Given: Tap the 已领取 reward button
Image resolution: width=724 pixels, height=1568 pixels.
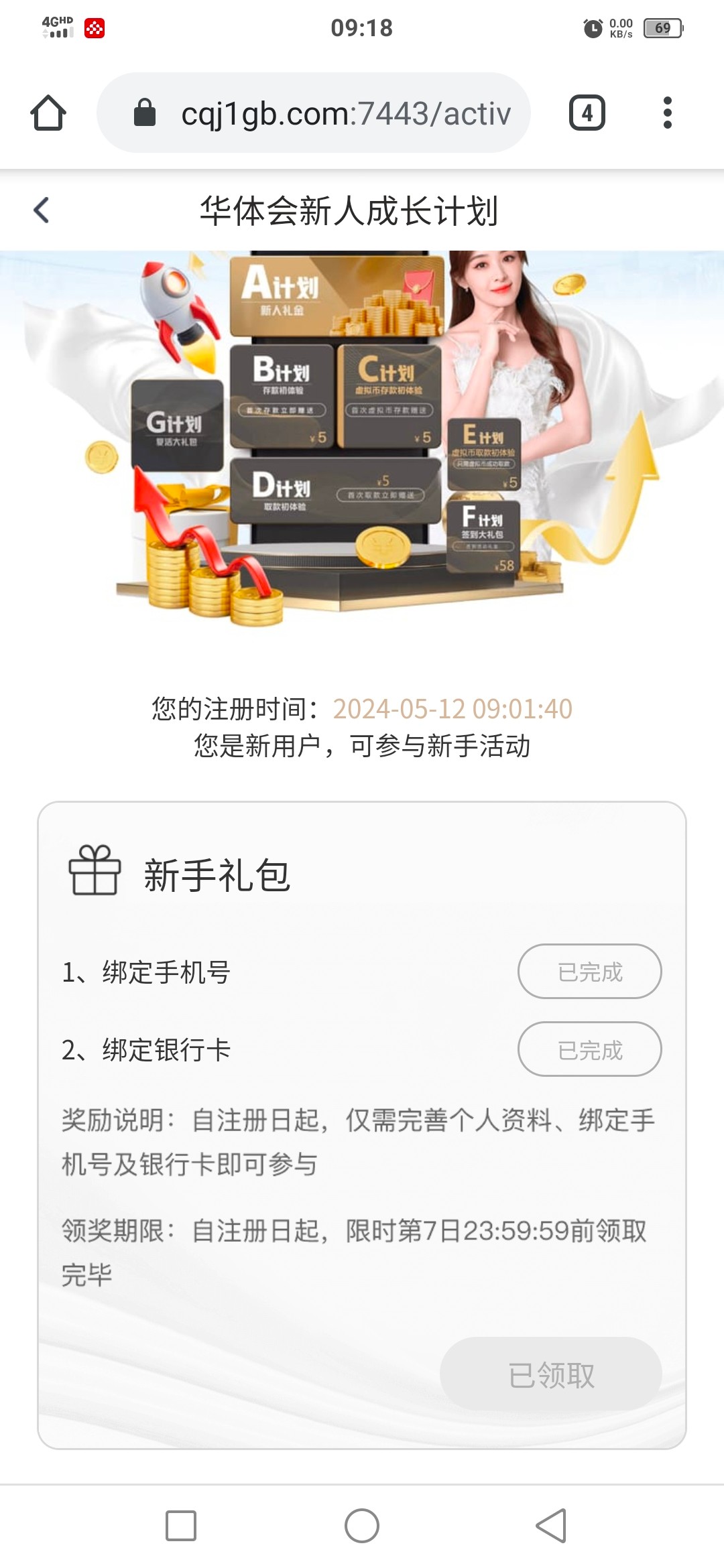Looking at the screenshot, I should tap(550, 1374).
